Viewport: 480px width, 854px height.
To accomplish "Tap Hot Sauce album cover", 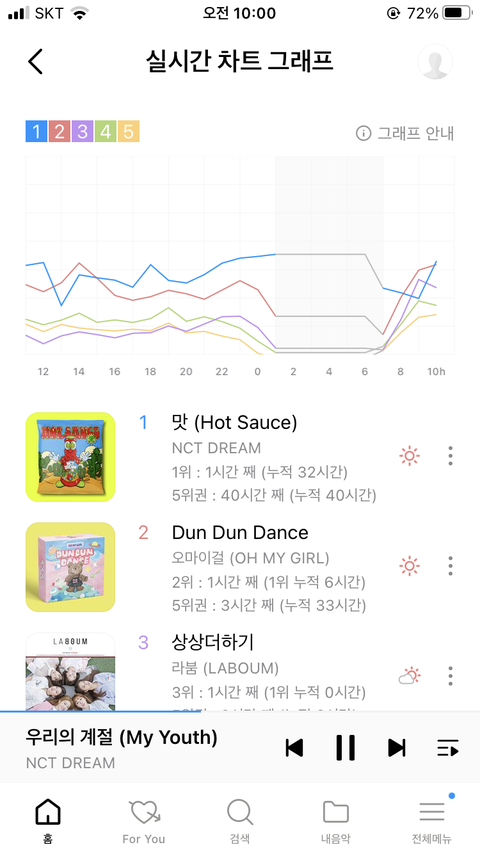I will (x=70, y=457).
